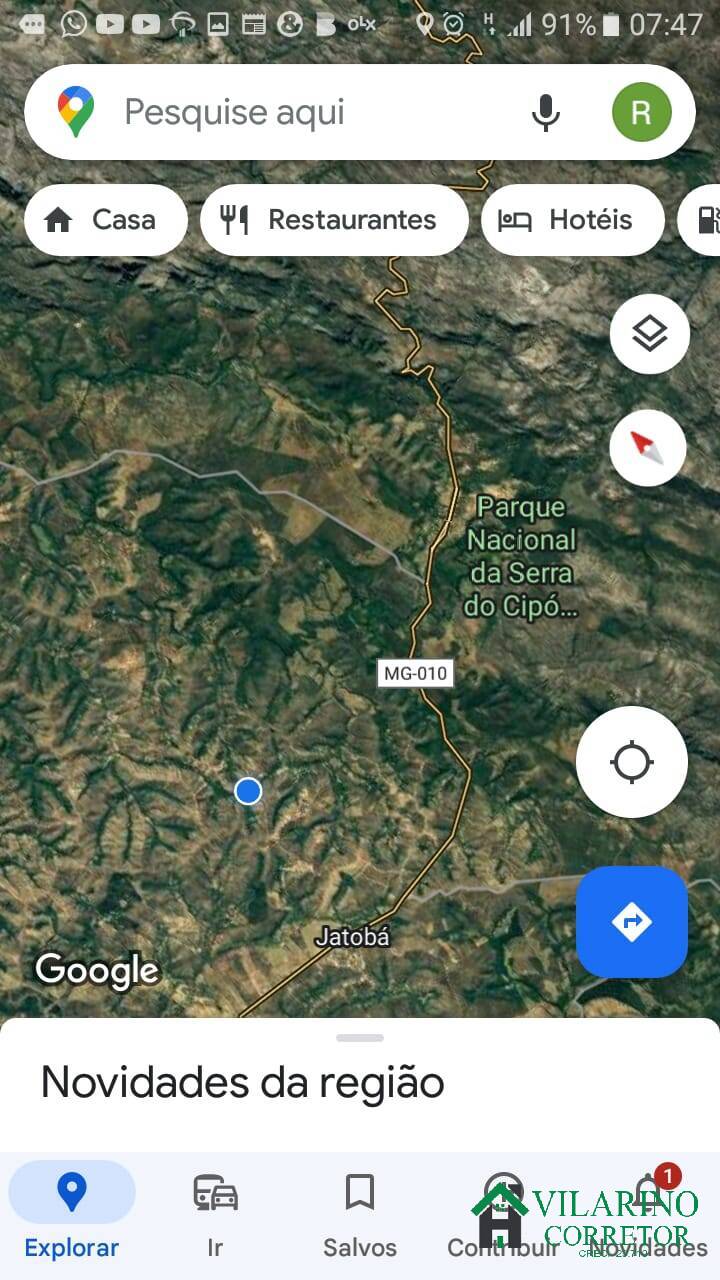Open Parque Nacional da Serra do Cipó label
Image resolution: width=720 pixels, height=1280 pixels.
click(x=521, y=557)
